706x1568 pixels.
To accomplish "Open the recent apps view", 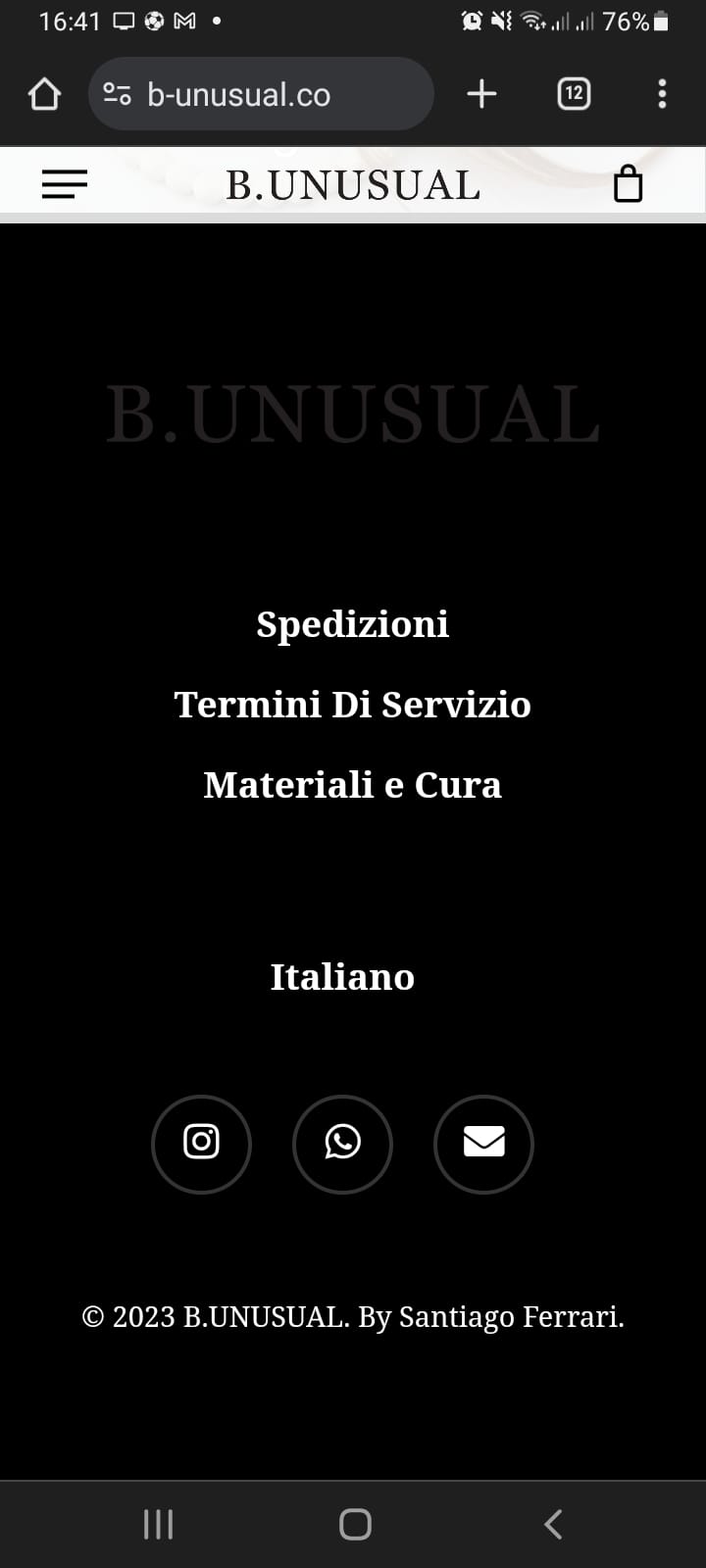I will pyautogui.click(x=158, y=1524).
